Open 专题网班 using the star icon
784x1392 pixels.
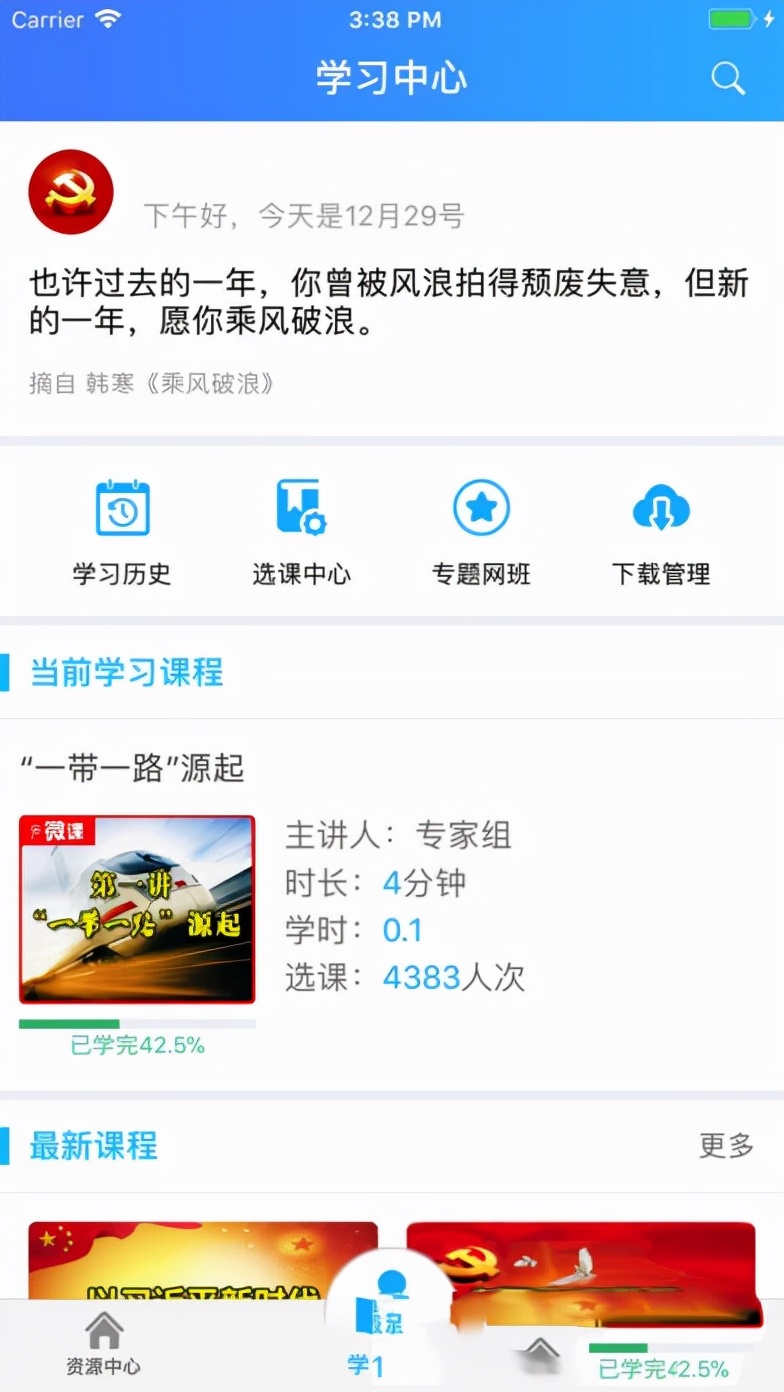[481, 507]
